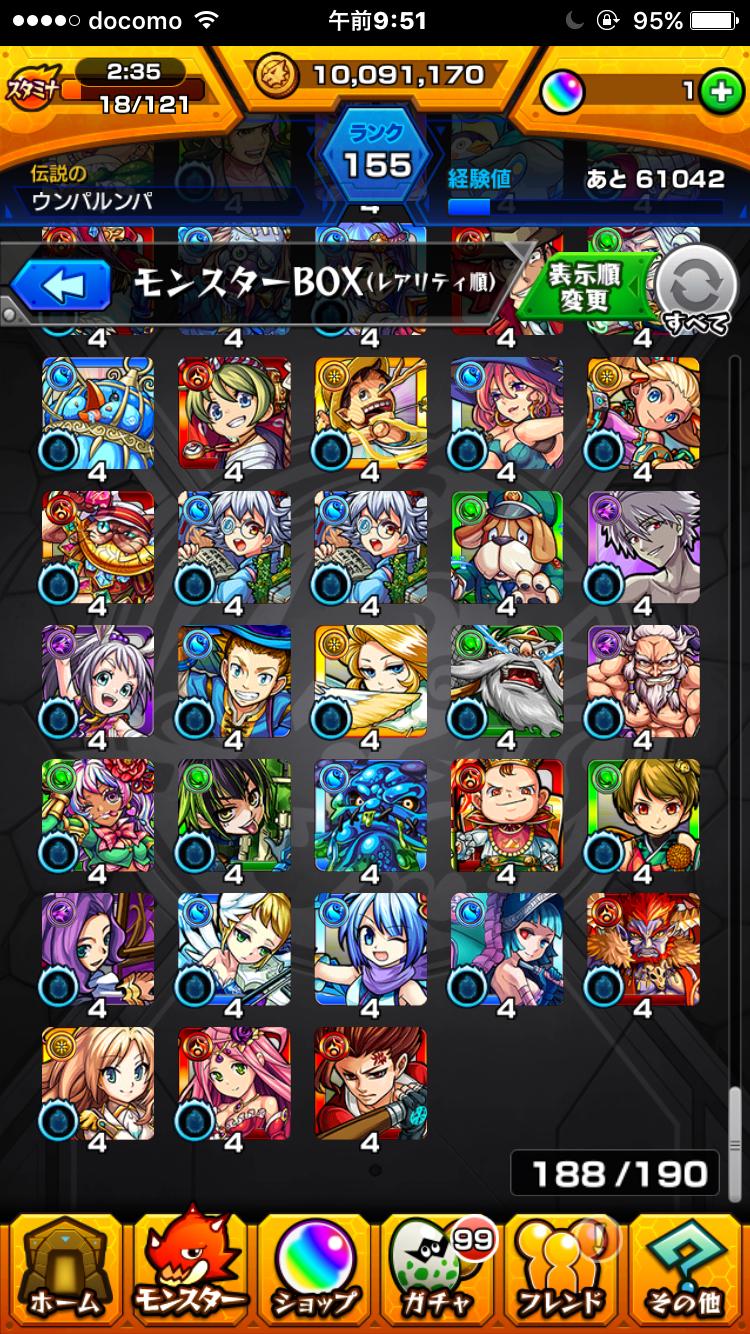
Task: Open the フレンド tab
Action: click(562, 1272)
